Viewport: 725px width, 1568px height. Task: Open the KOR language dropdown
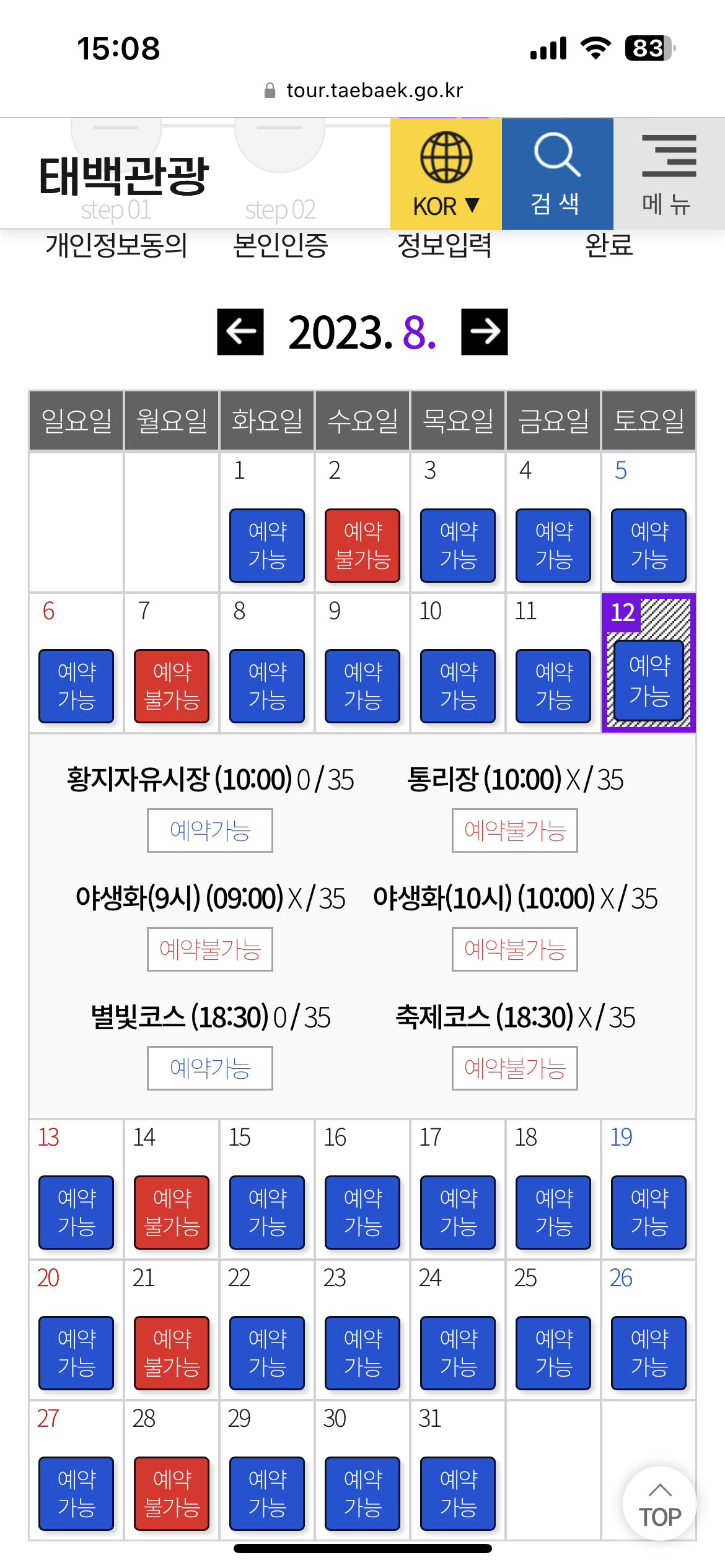coord(446,174)
